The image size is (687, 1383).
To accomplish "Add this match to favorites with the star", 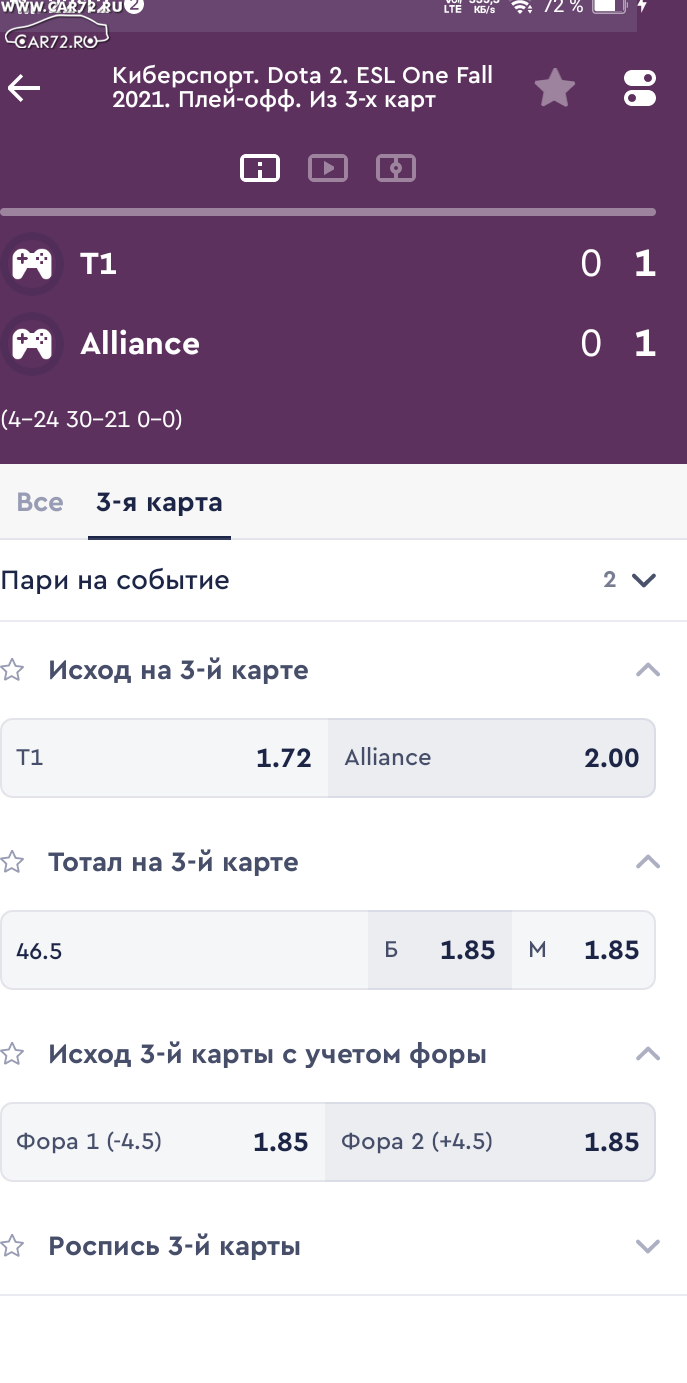I will pos(554,88).
